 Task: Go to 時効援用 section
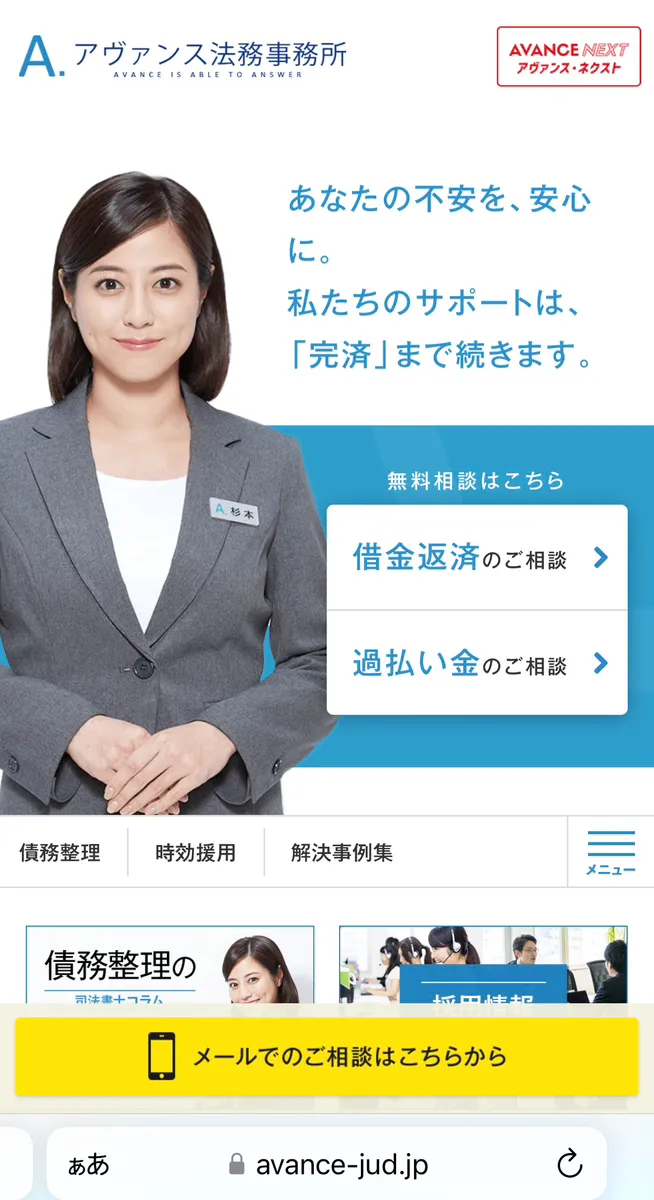tap(196, 853)
